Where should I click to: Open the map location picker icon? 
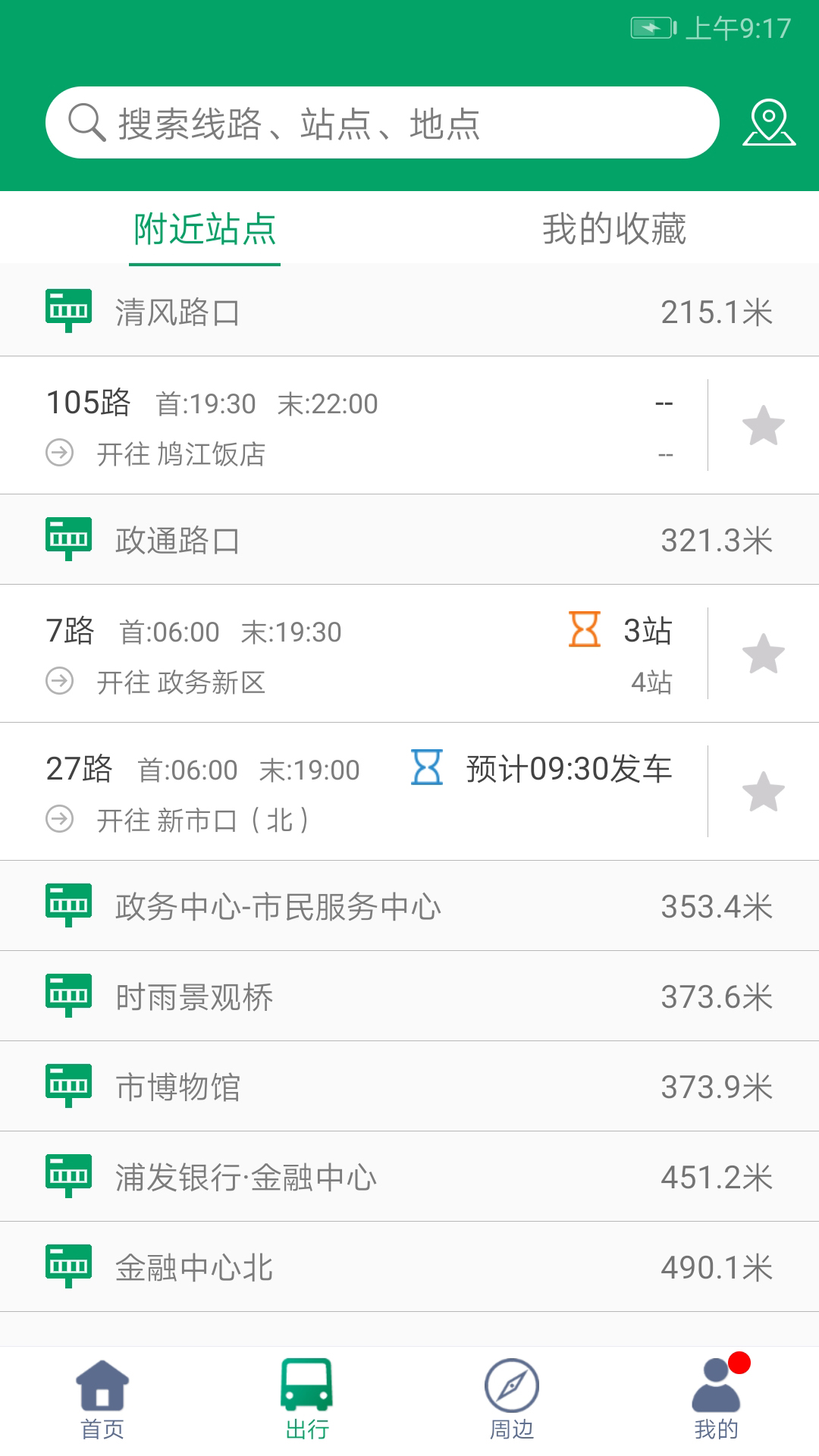[768, 121]
